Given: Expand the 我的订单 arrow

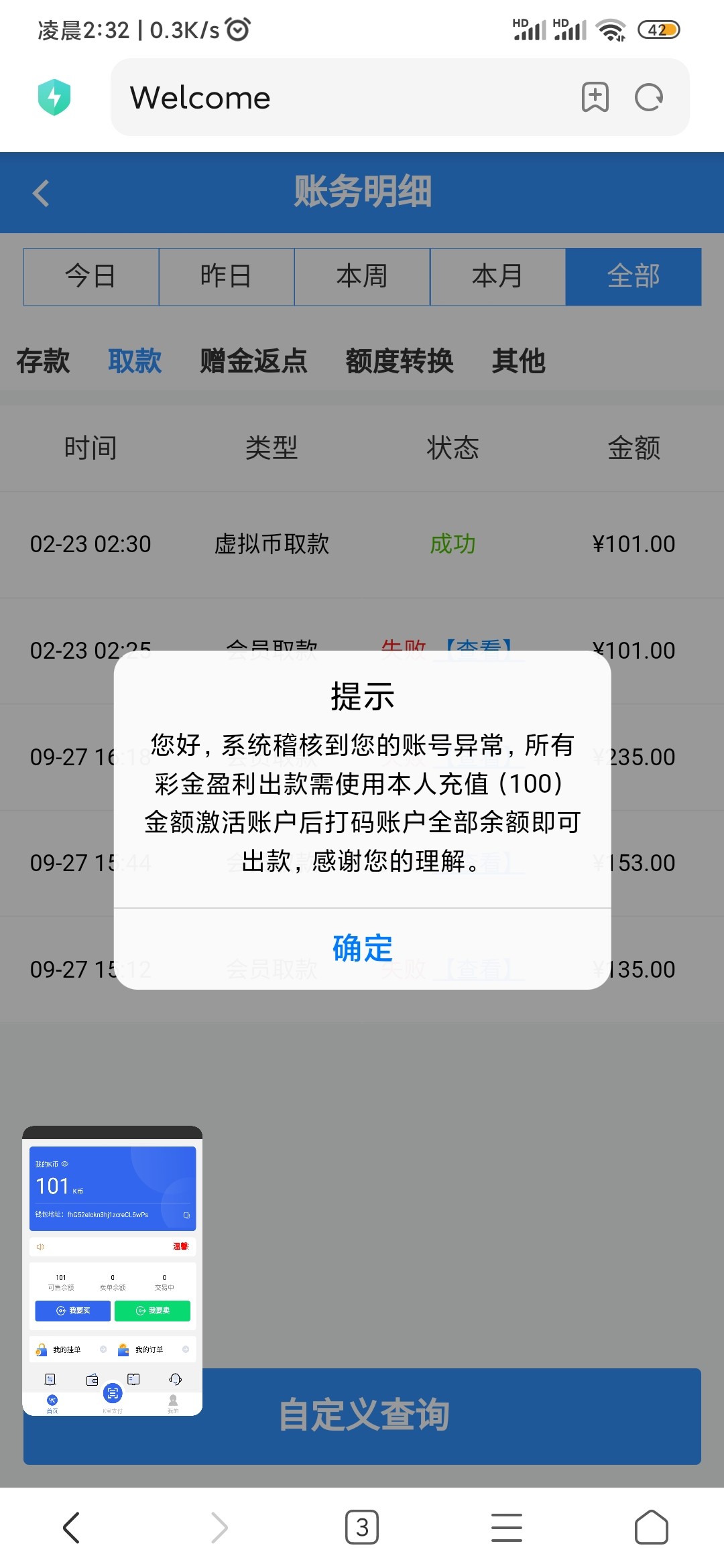Looking at the screenshot, I should click(184, 1350).
